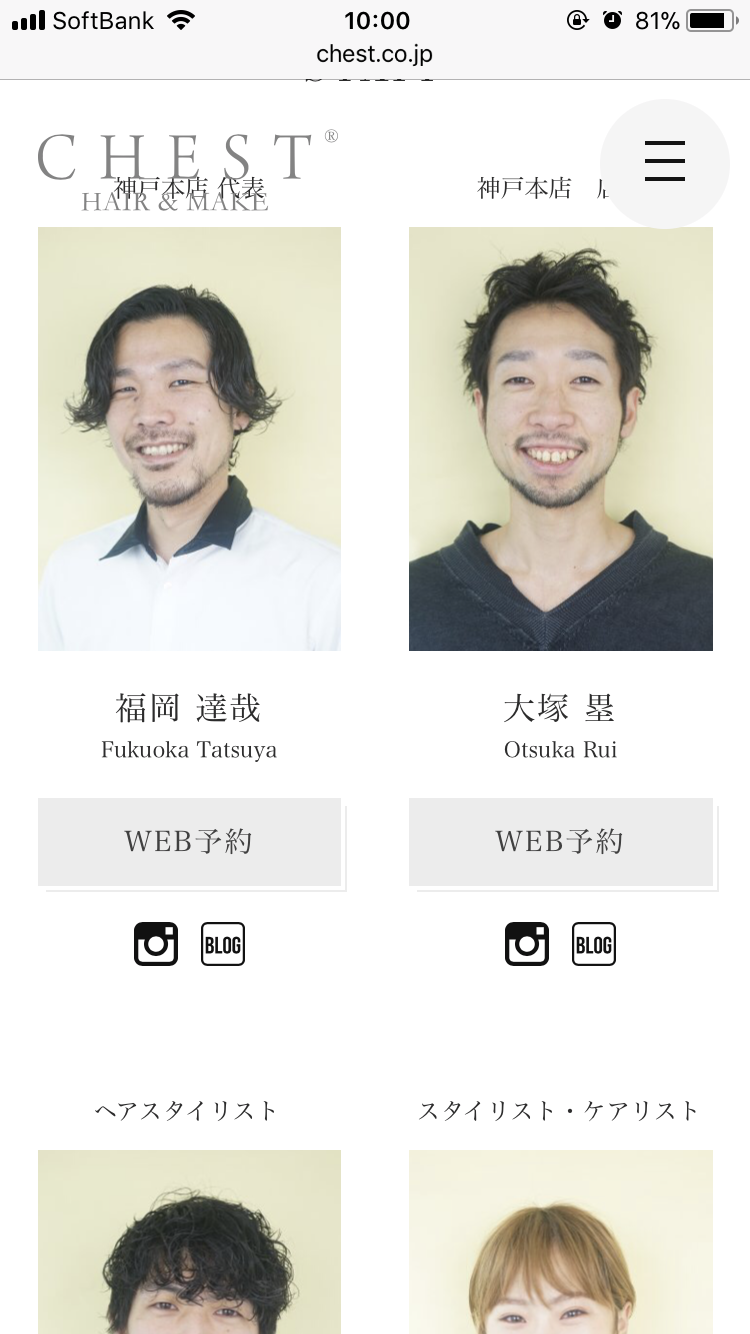Open Fukuoka Tatsuya's blog
Screen dimensions: 750x1334
pyautogui.click(x=223, y=944)
